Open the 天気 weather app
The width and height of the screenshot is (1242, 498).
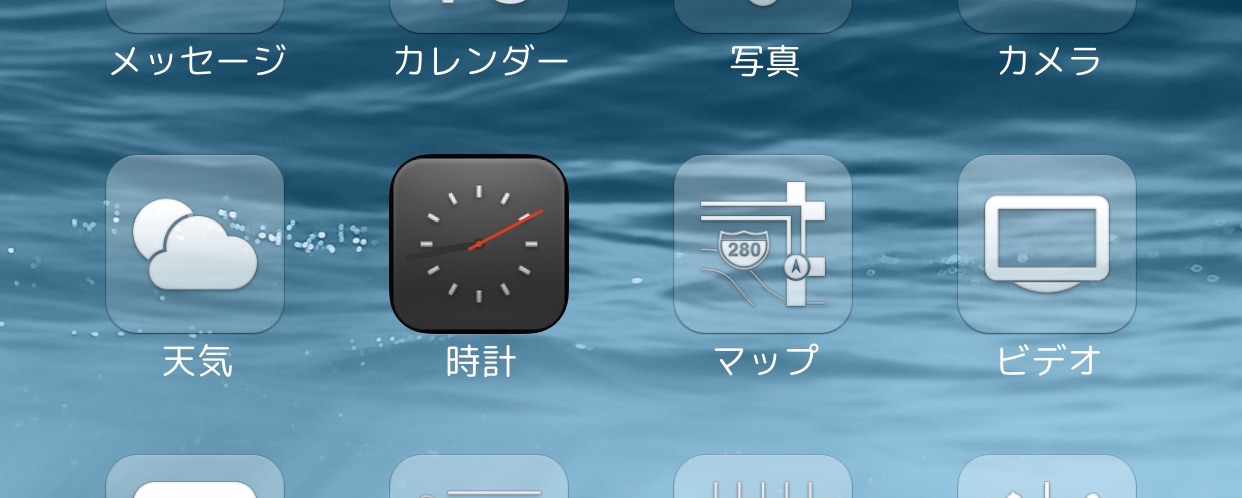(195, 244)
